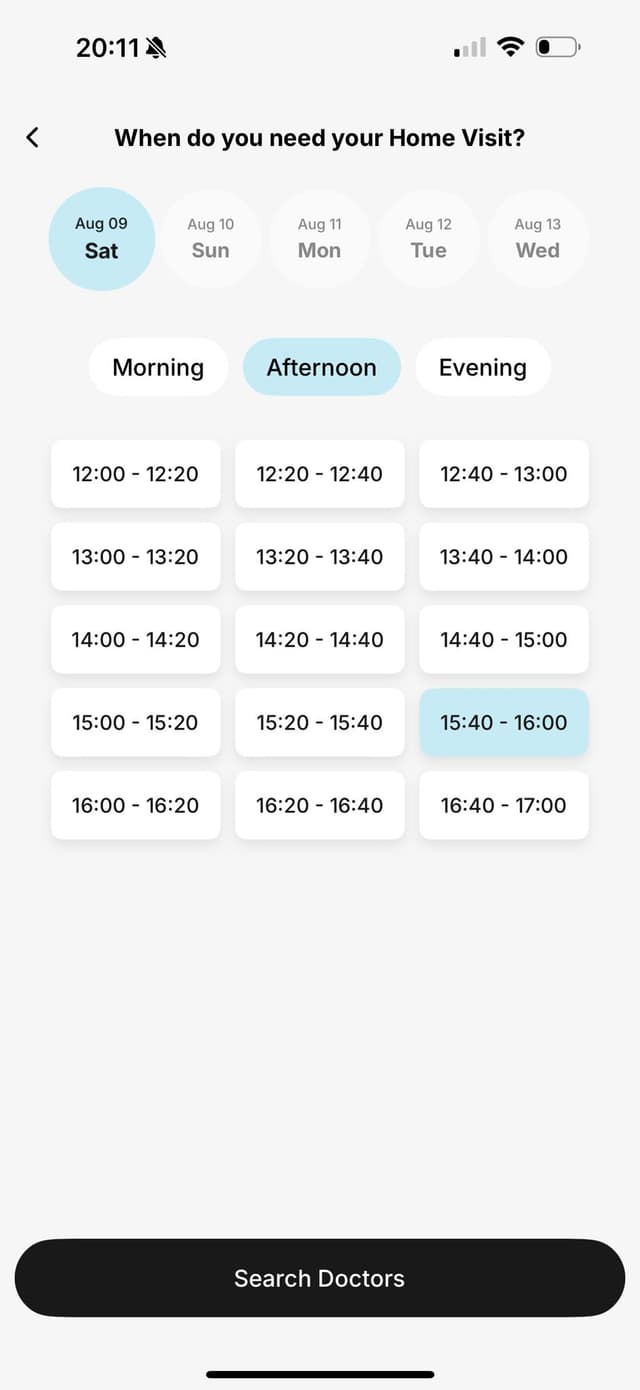Select the 13:00 - 13:20 time slot

pyautogui.click(x=135, y=557)
